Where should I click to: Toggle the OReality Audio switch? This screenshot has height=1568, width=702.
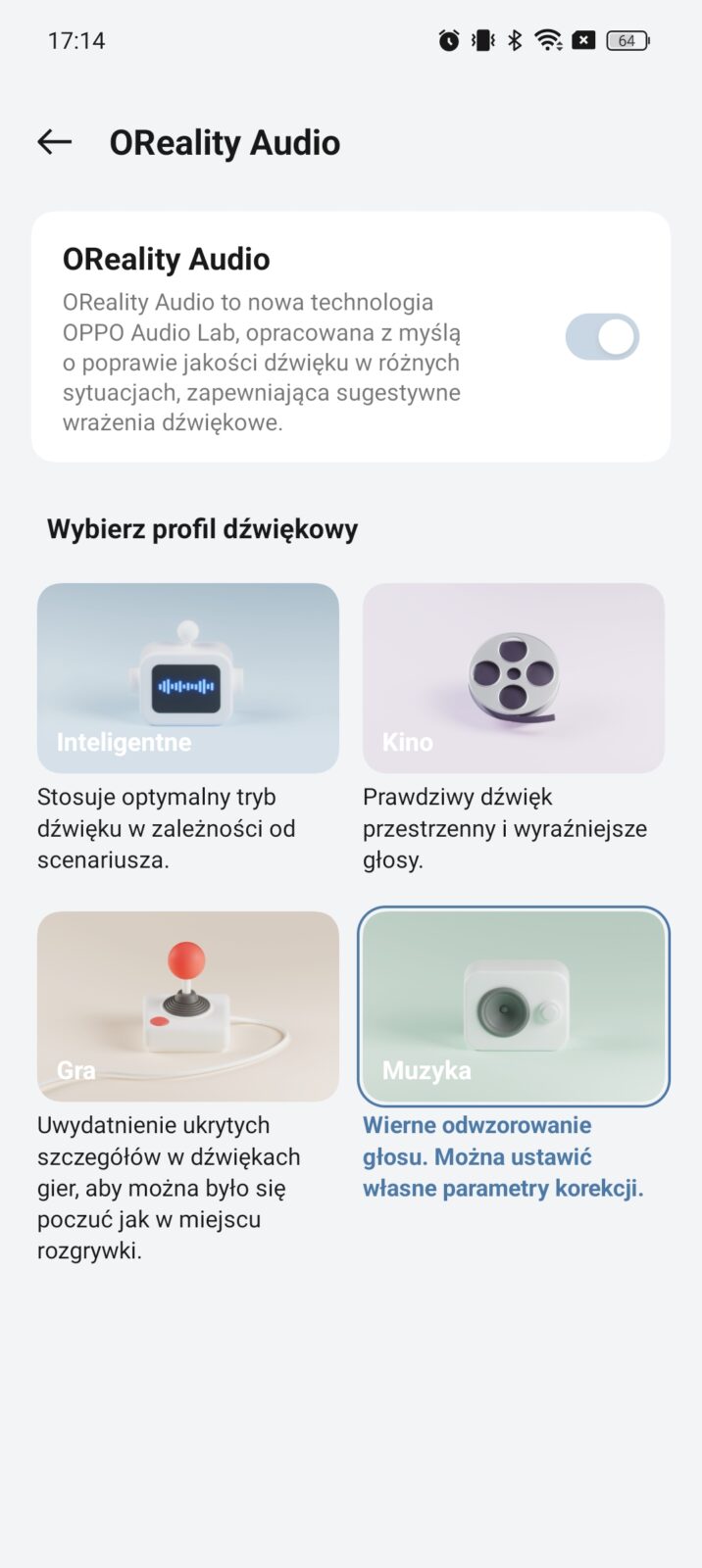(x=601, y=337)
